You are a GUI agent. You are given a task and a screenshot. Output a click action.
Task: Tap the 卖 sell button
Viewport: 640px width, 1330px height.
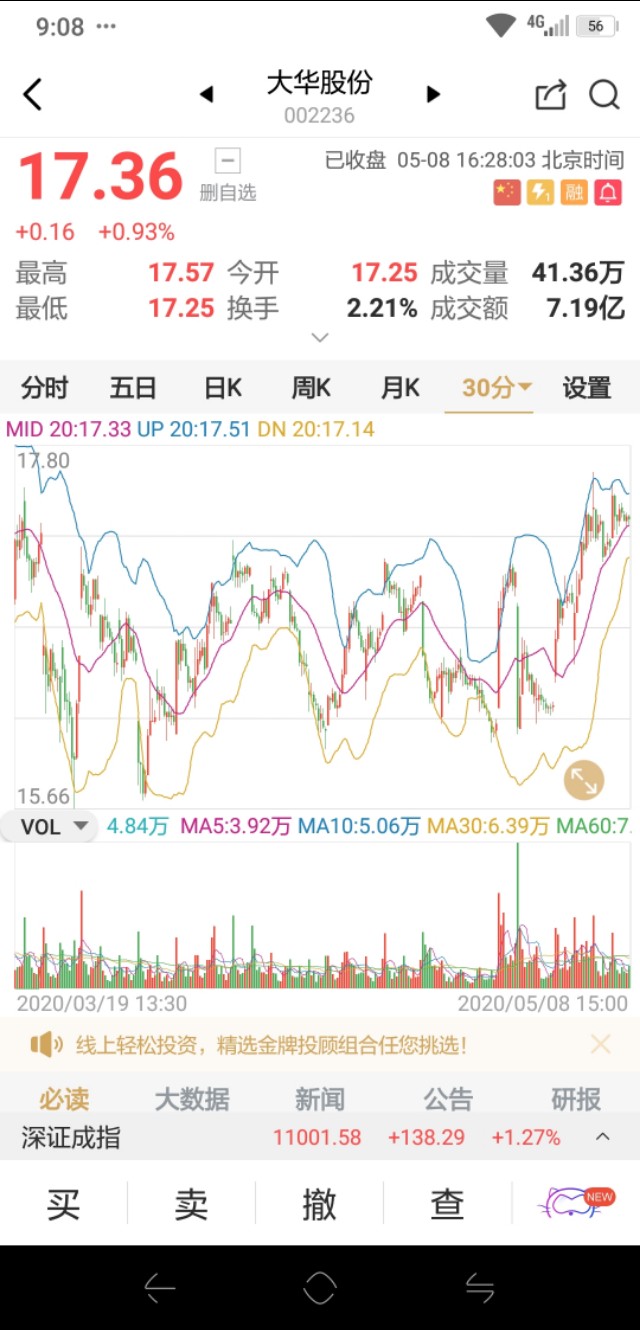coord(191,1204)
